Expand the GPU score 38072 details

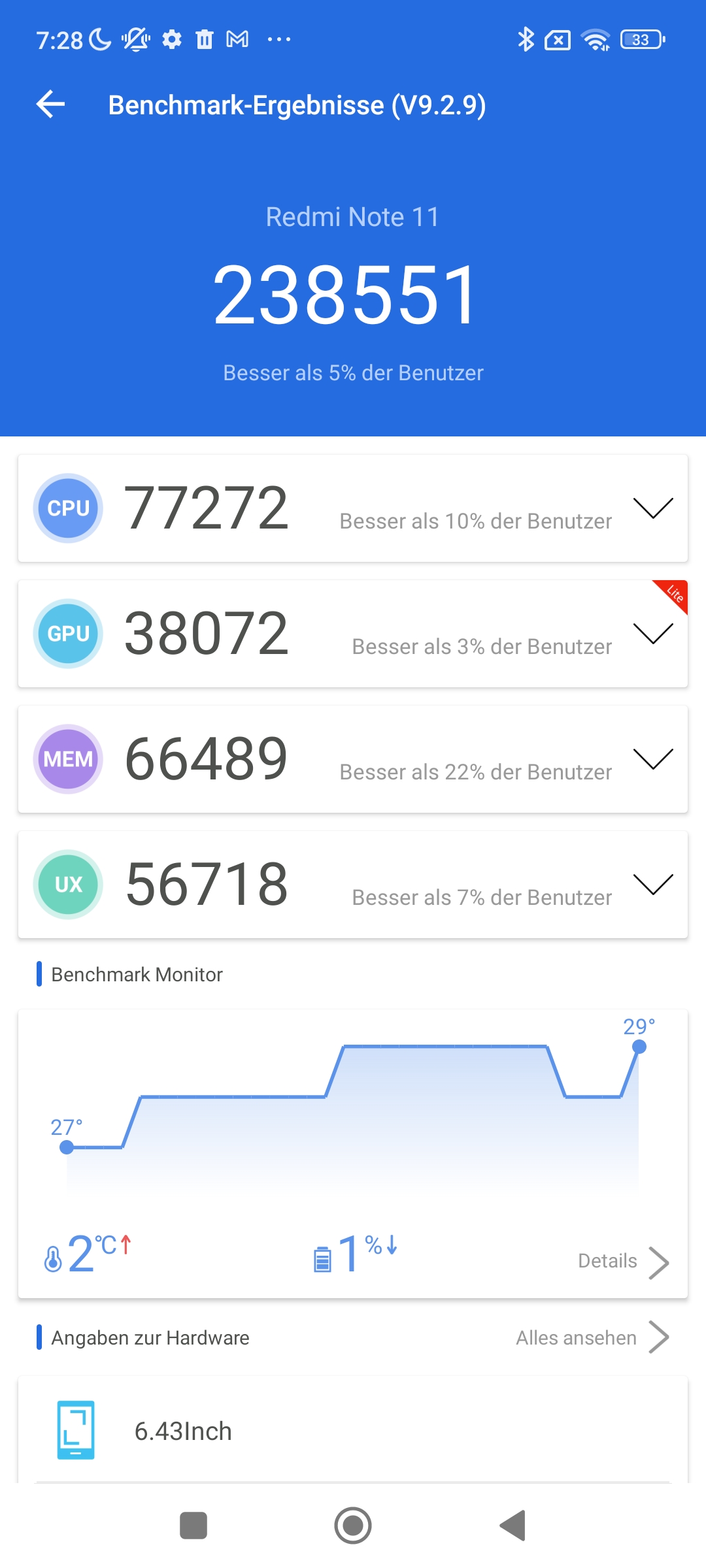653,633
